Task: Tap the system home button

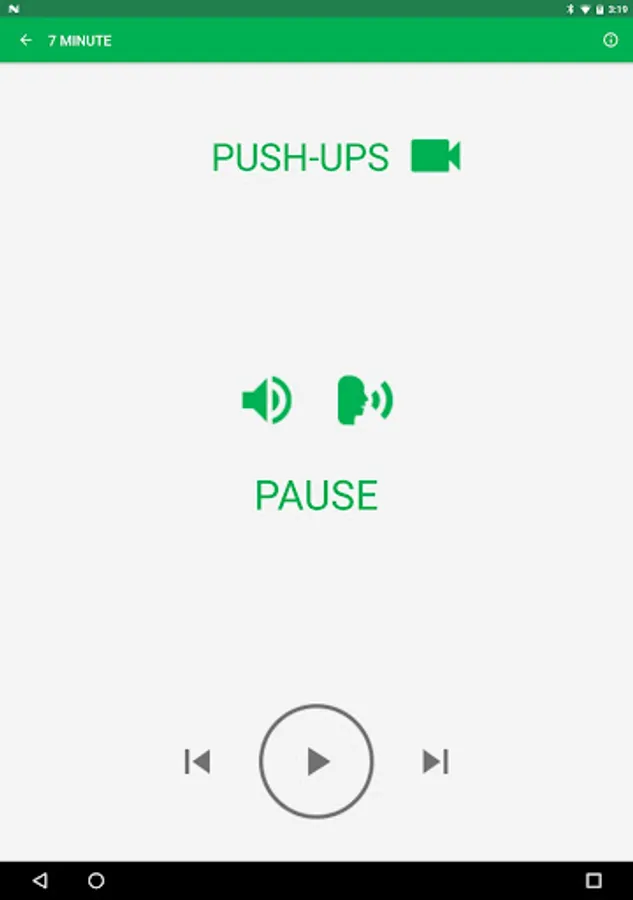Action: (96, 881)
